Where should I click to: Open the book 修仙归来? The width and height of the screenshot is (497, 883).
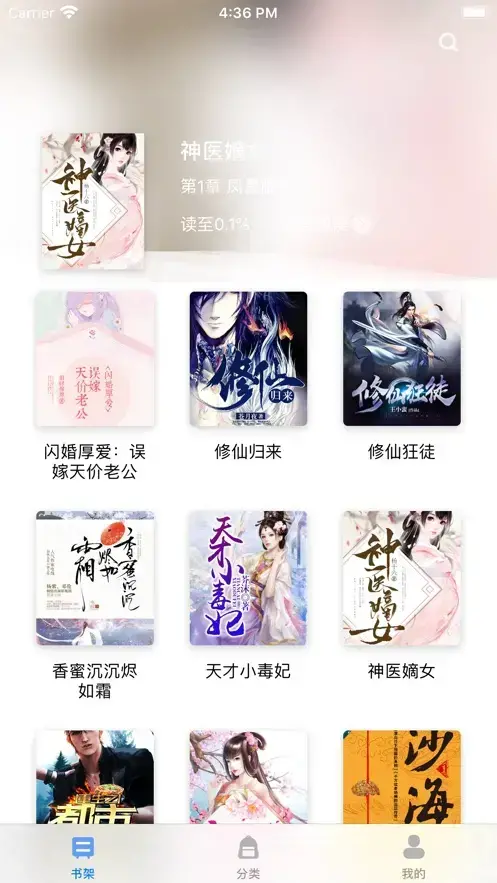(248, 359)
